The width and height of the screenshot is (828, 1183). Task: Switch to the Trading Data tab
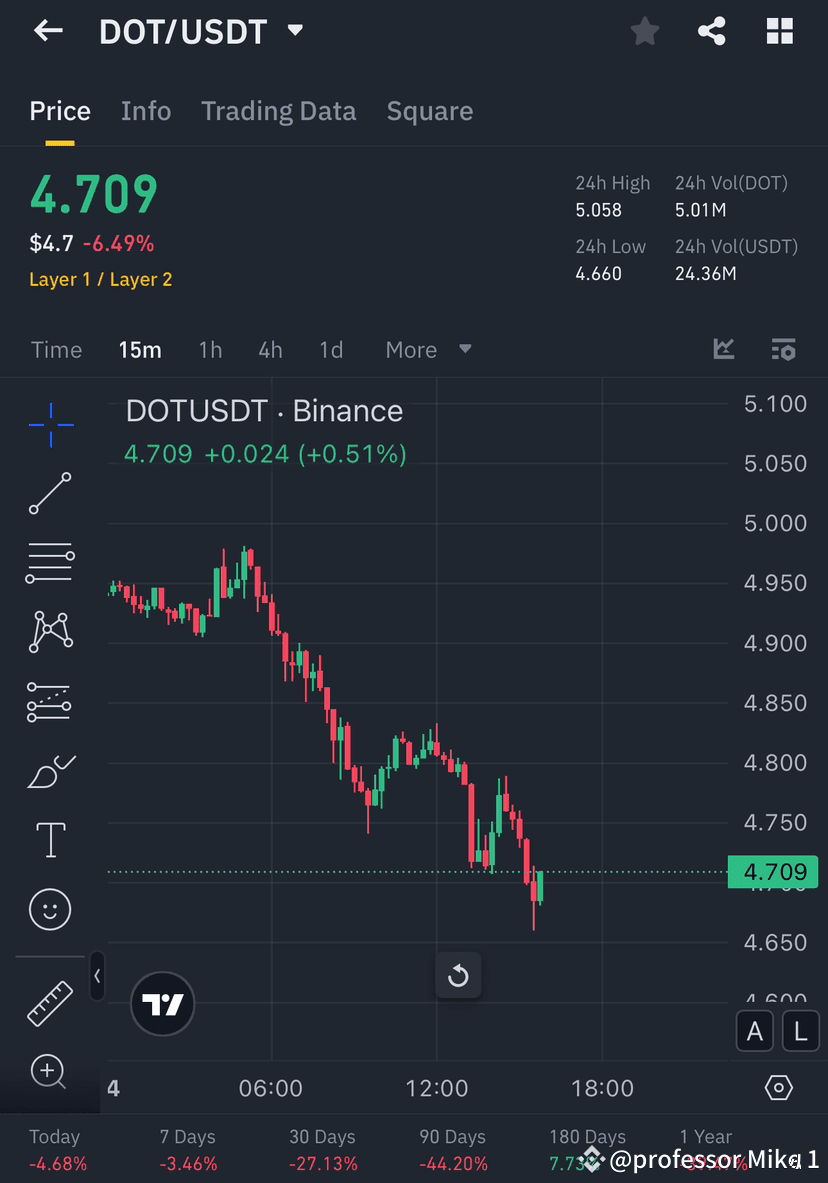278,110
